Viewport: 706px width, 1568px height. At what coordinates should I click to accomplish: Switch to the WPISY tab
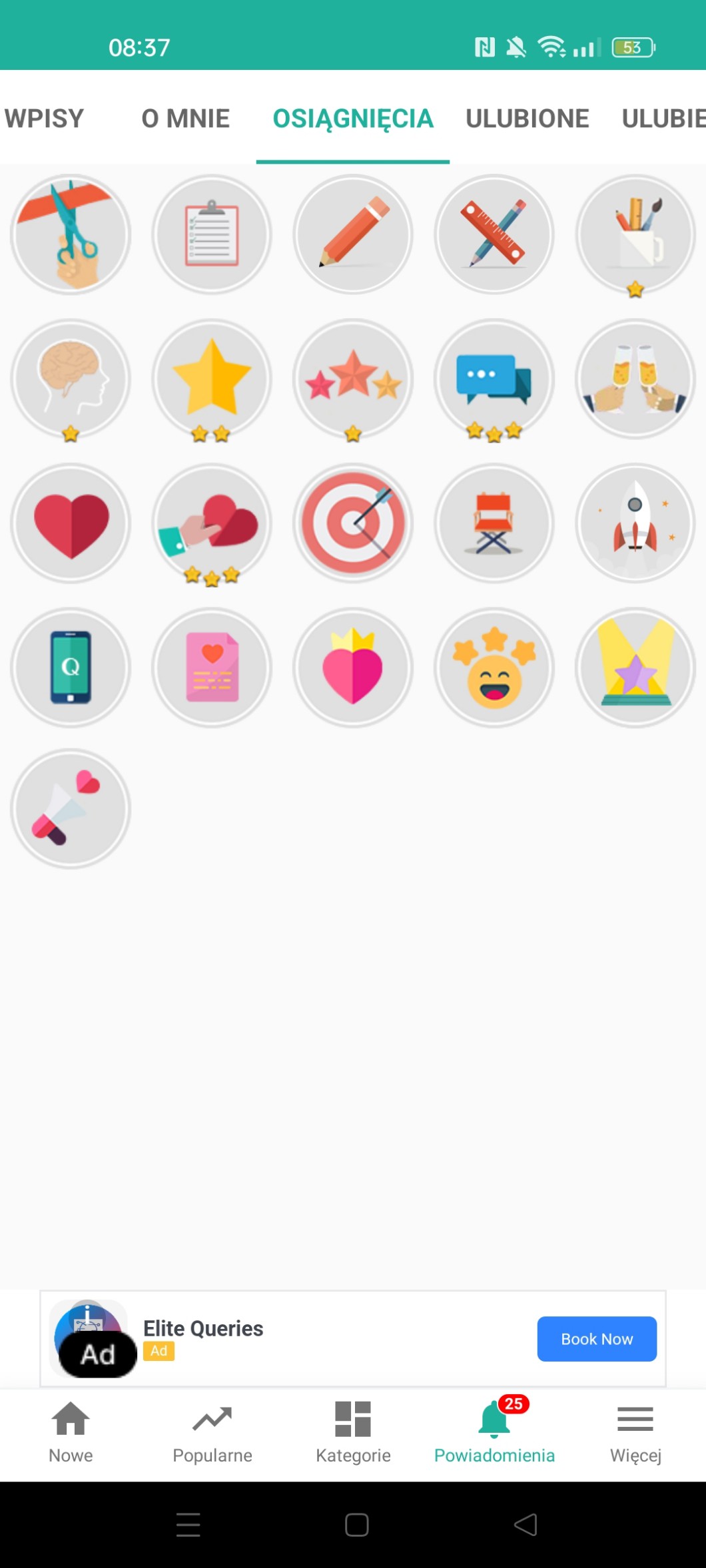44,119
